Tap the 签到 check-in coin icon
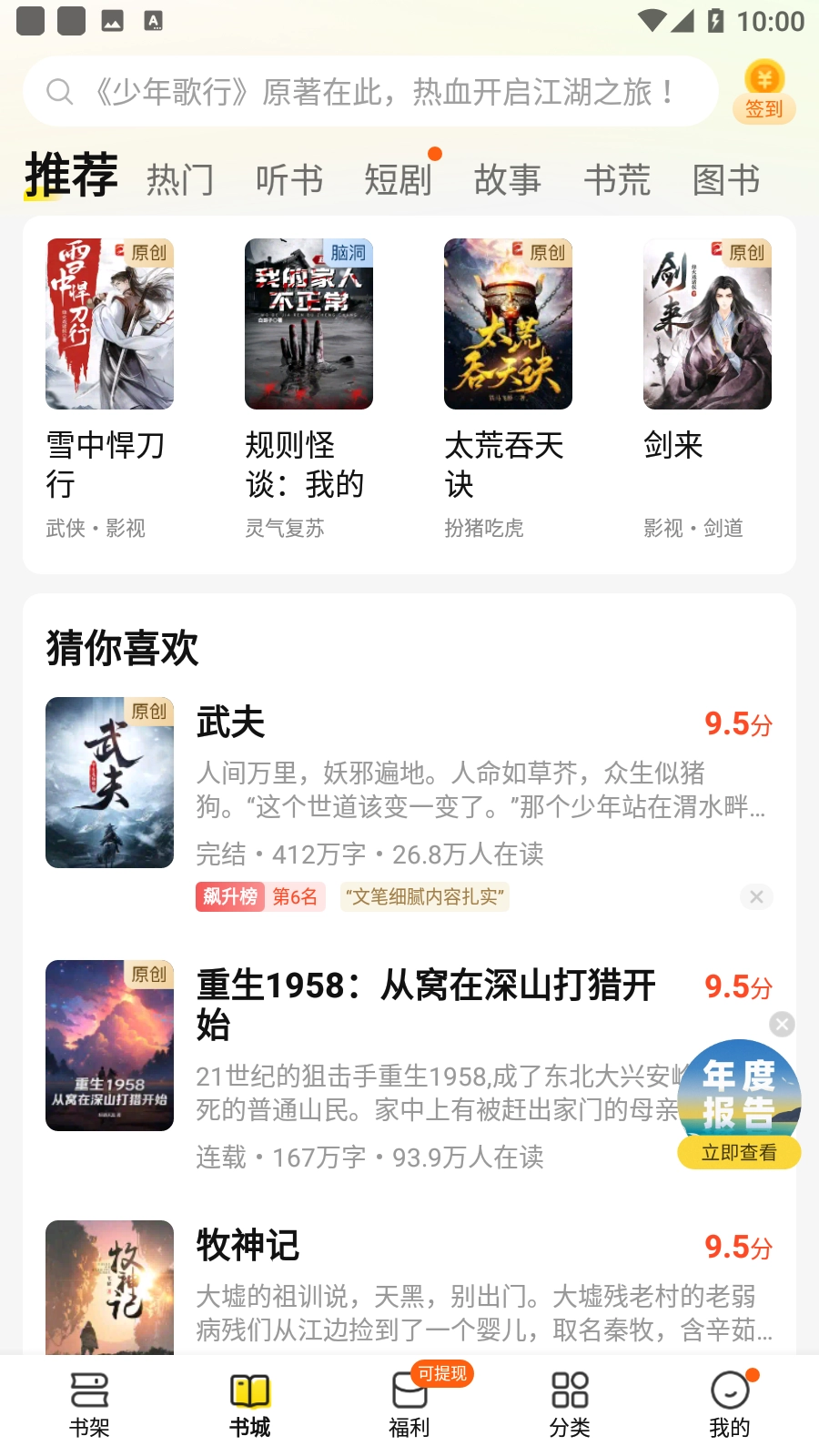The image size is (819, 1456). coord(763,91)
